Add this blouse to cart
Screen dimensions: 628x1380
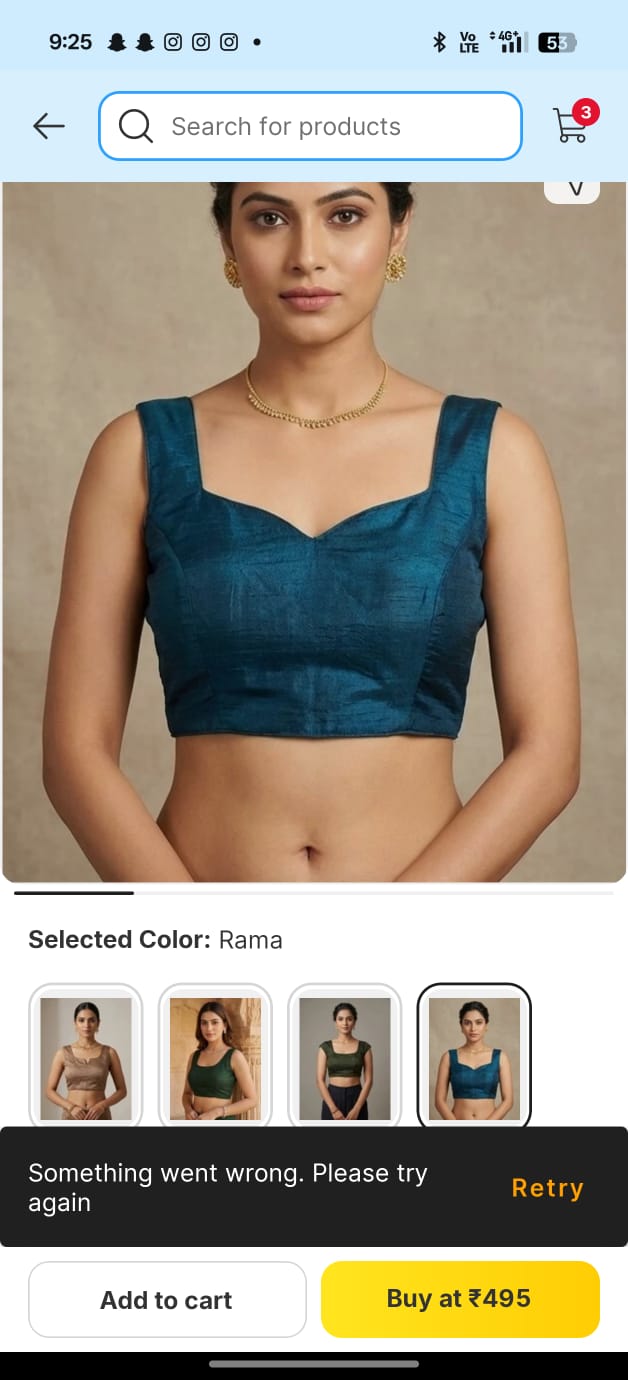[x=167, y=1299]
